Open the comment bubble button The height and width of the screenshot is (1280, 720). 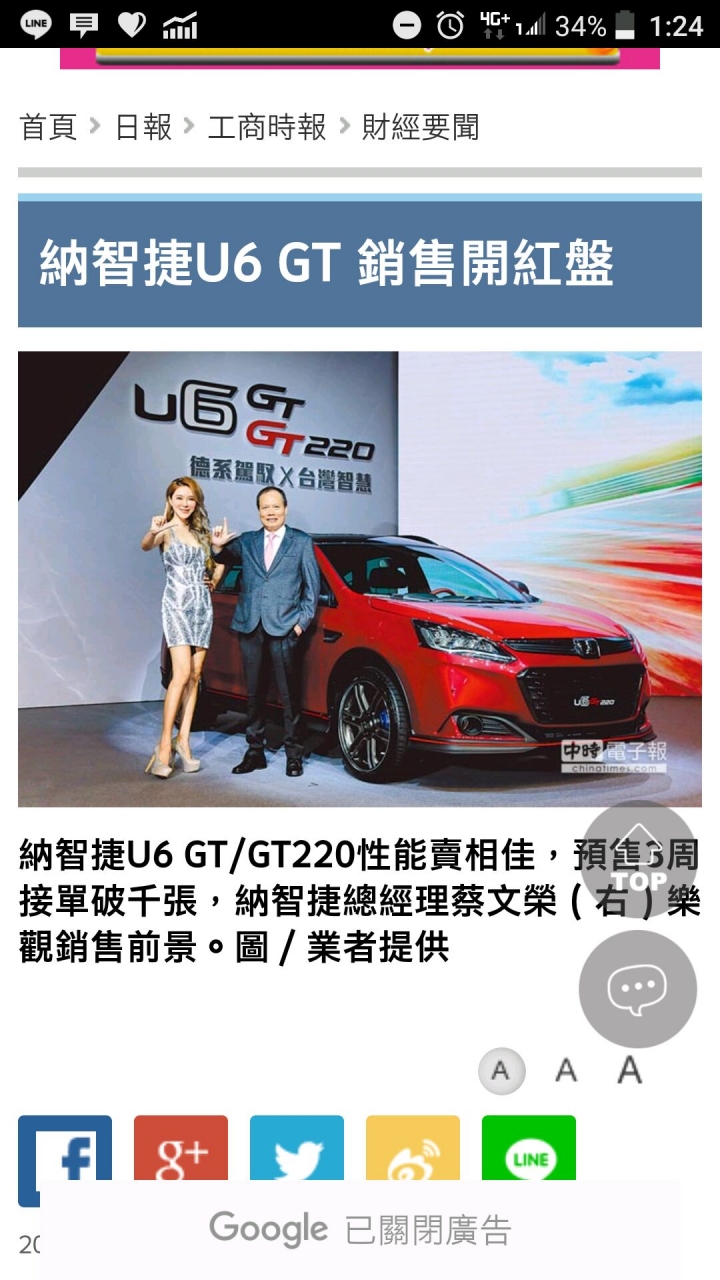638,988
